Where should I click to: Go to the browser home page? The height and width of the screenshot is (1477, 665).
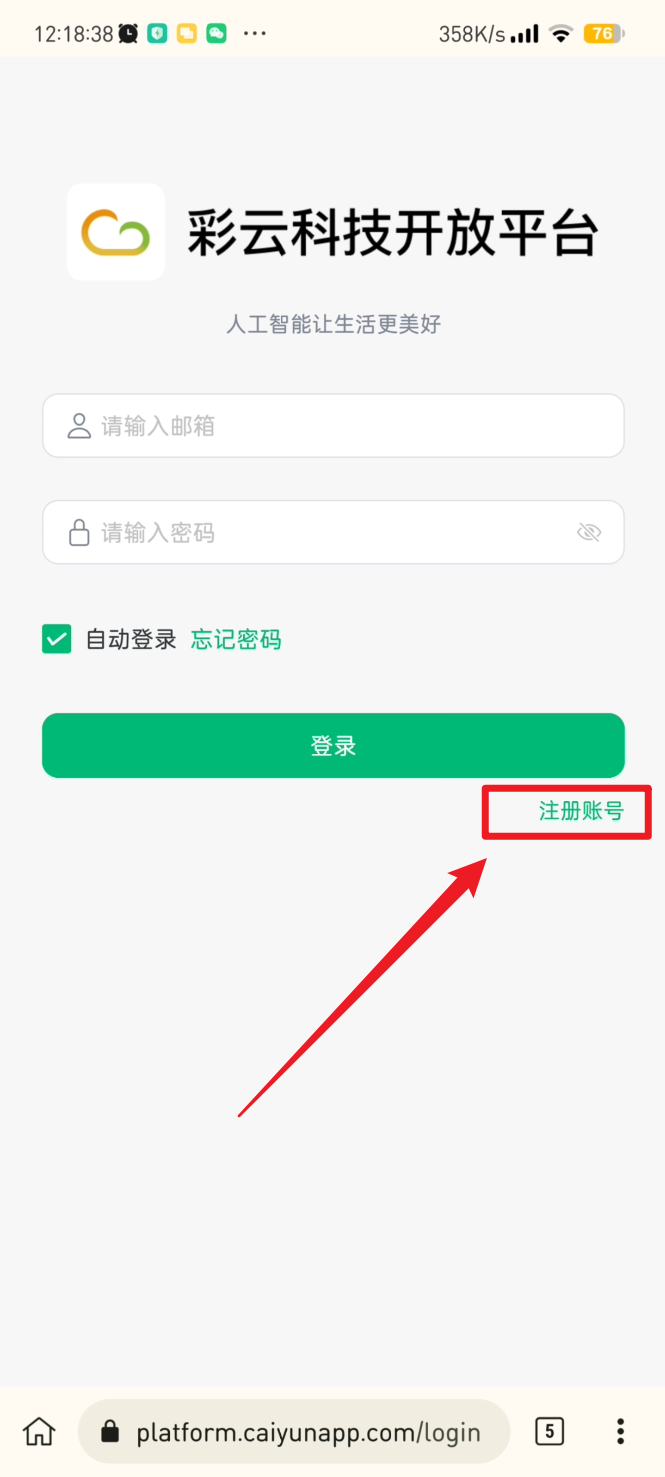tap(39, 1431)
